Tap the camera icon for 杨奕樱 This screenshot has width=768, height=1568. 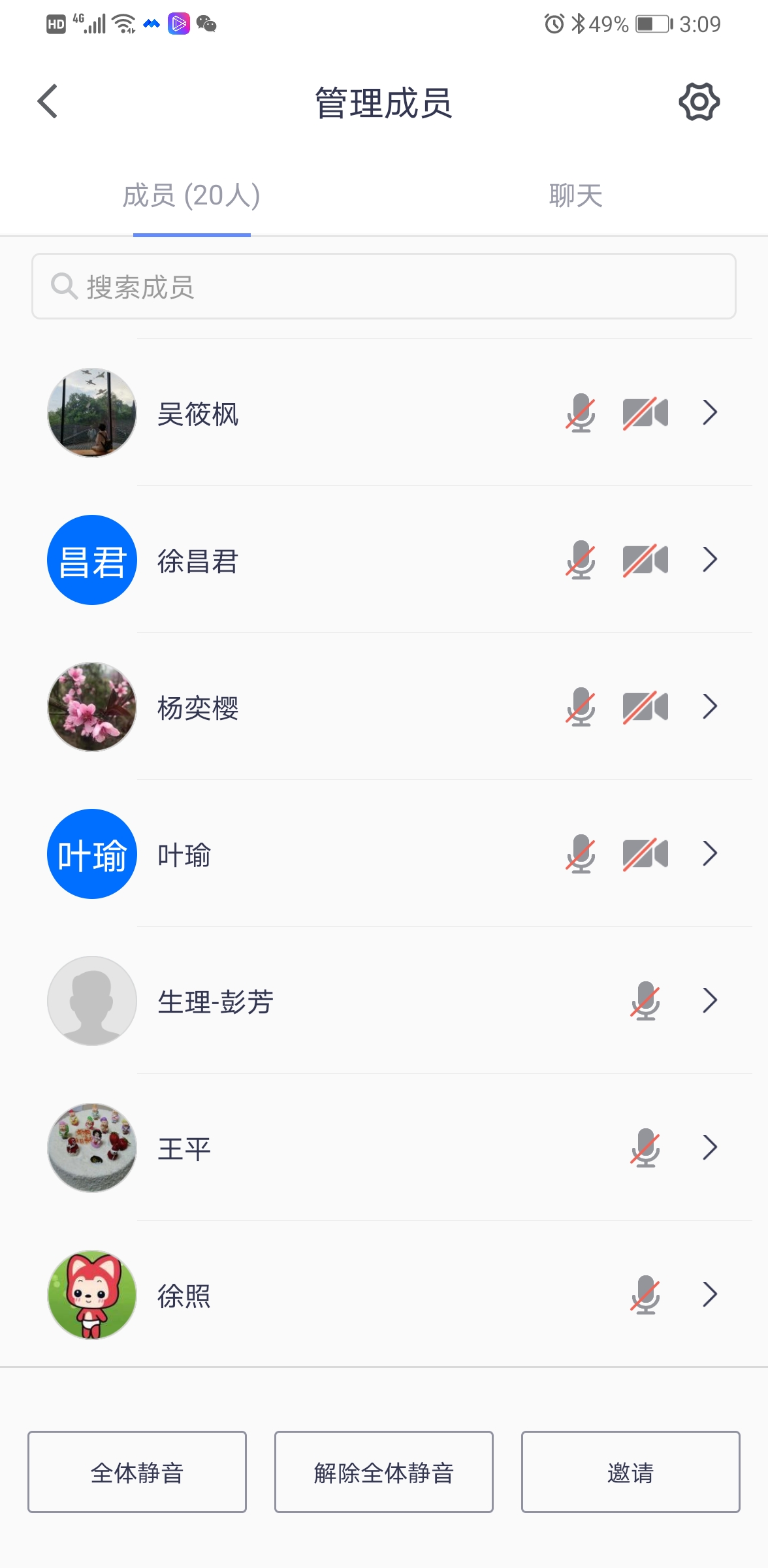tap(645, 707)
